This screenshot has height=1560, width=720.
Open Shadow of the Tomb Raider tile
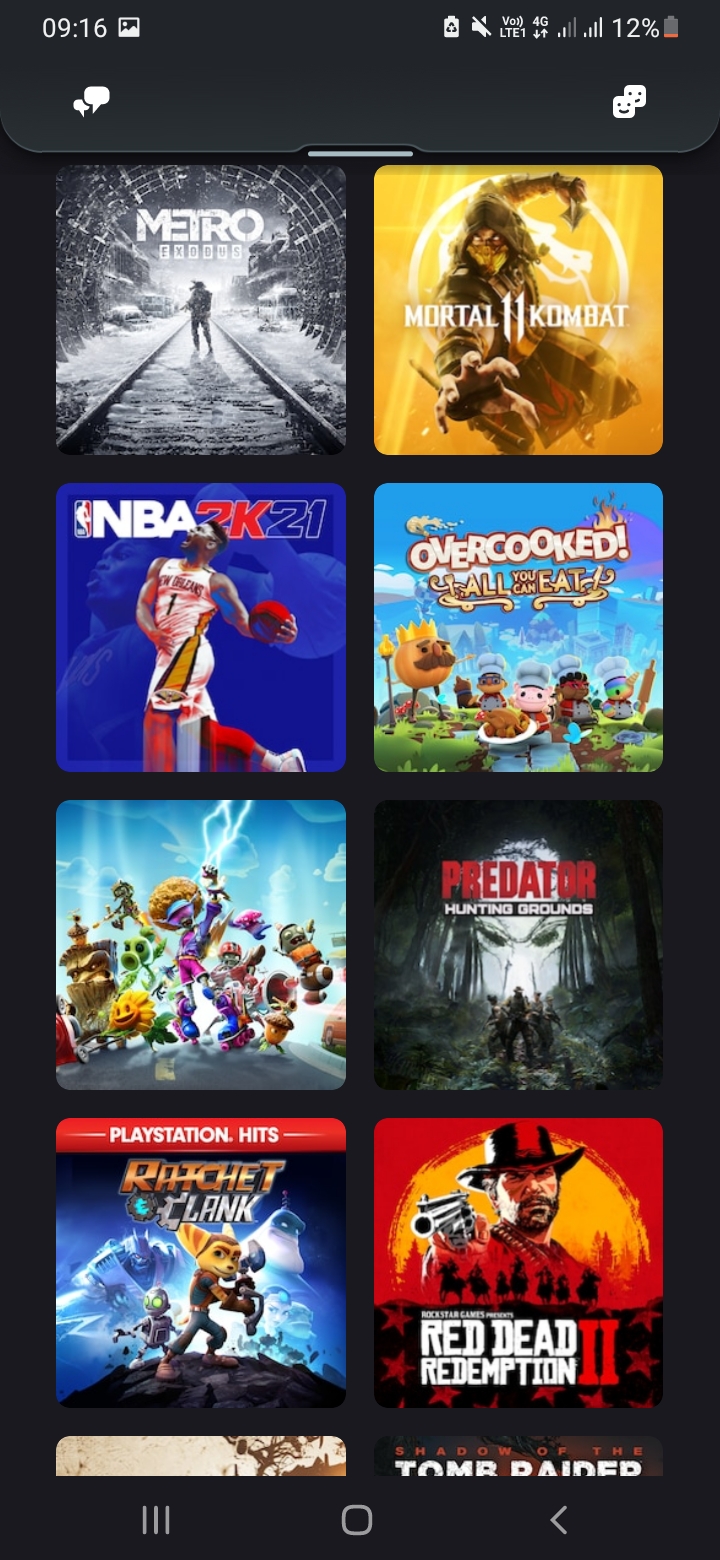point(518,1456)
